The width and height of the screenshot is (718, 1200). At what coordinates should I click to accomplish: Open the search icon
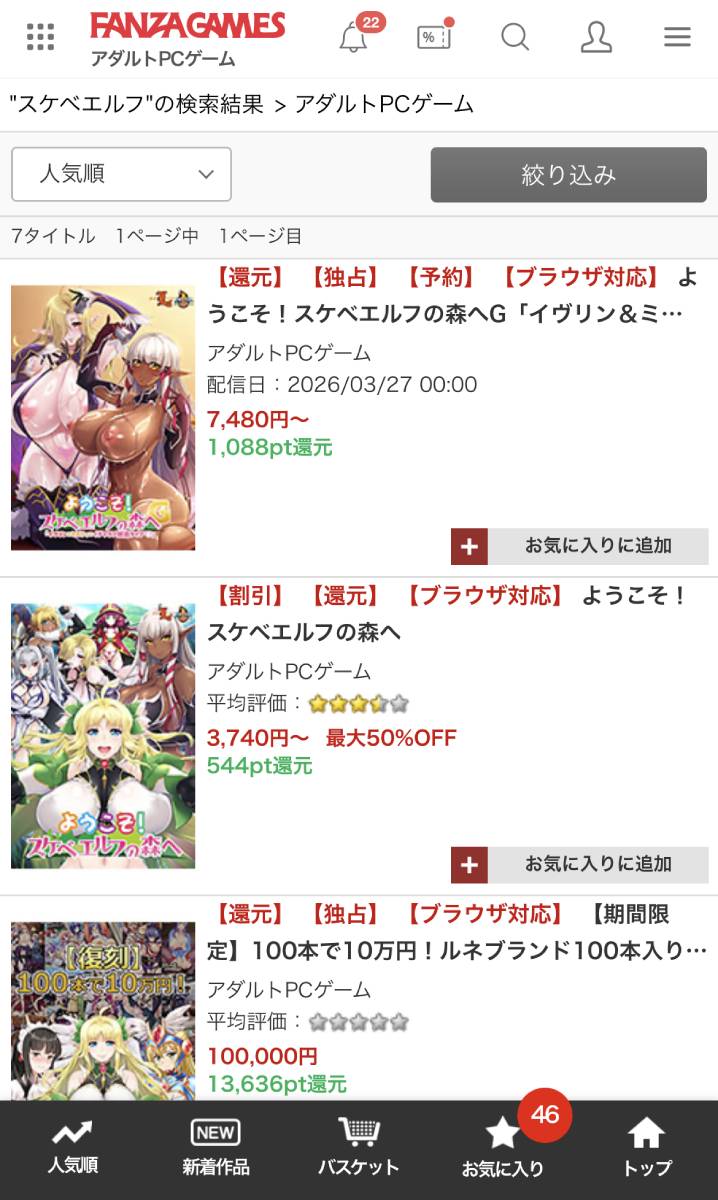click(515, 38)
